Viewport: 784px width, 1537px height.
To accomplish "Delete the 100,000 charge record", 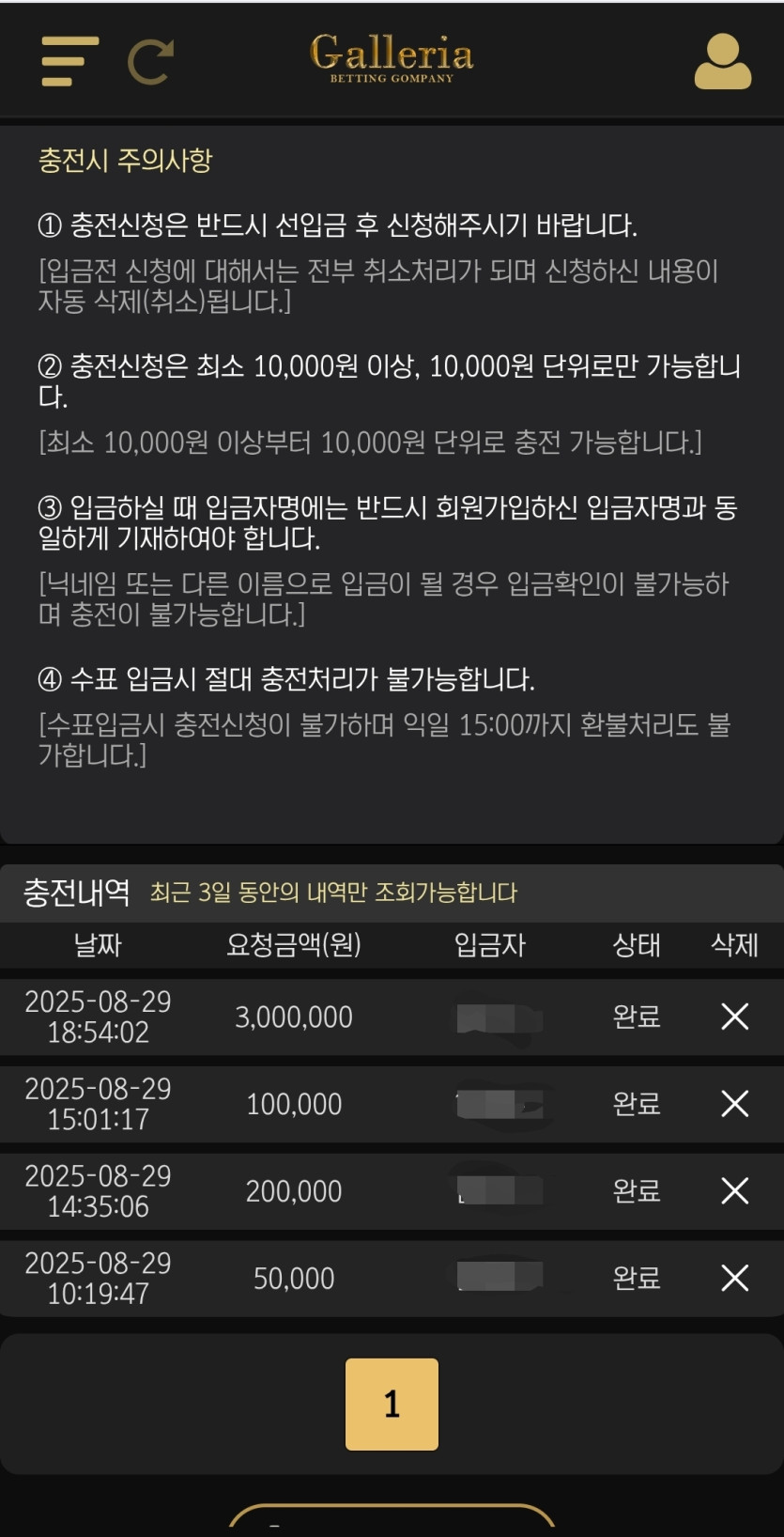I will (734, 1103).
